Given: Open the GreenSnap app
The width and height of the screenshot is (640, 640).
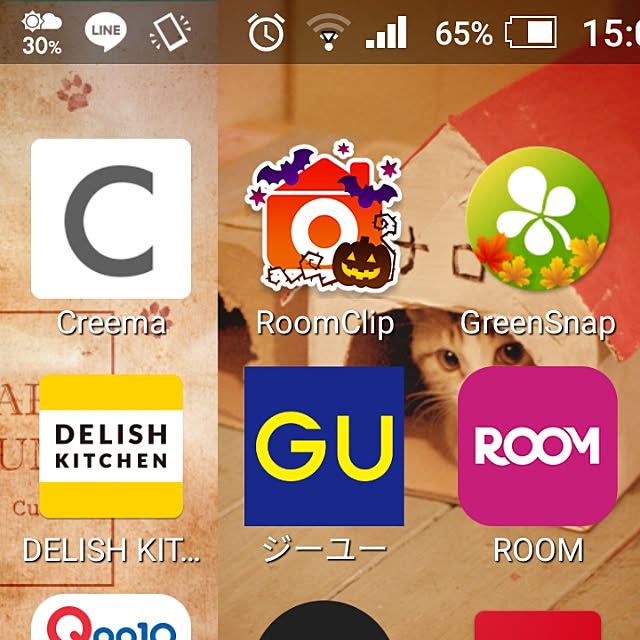Looking at the screenshot, I should (x=538, y=219).
